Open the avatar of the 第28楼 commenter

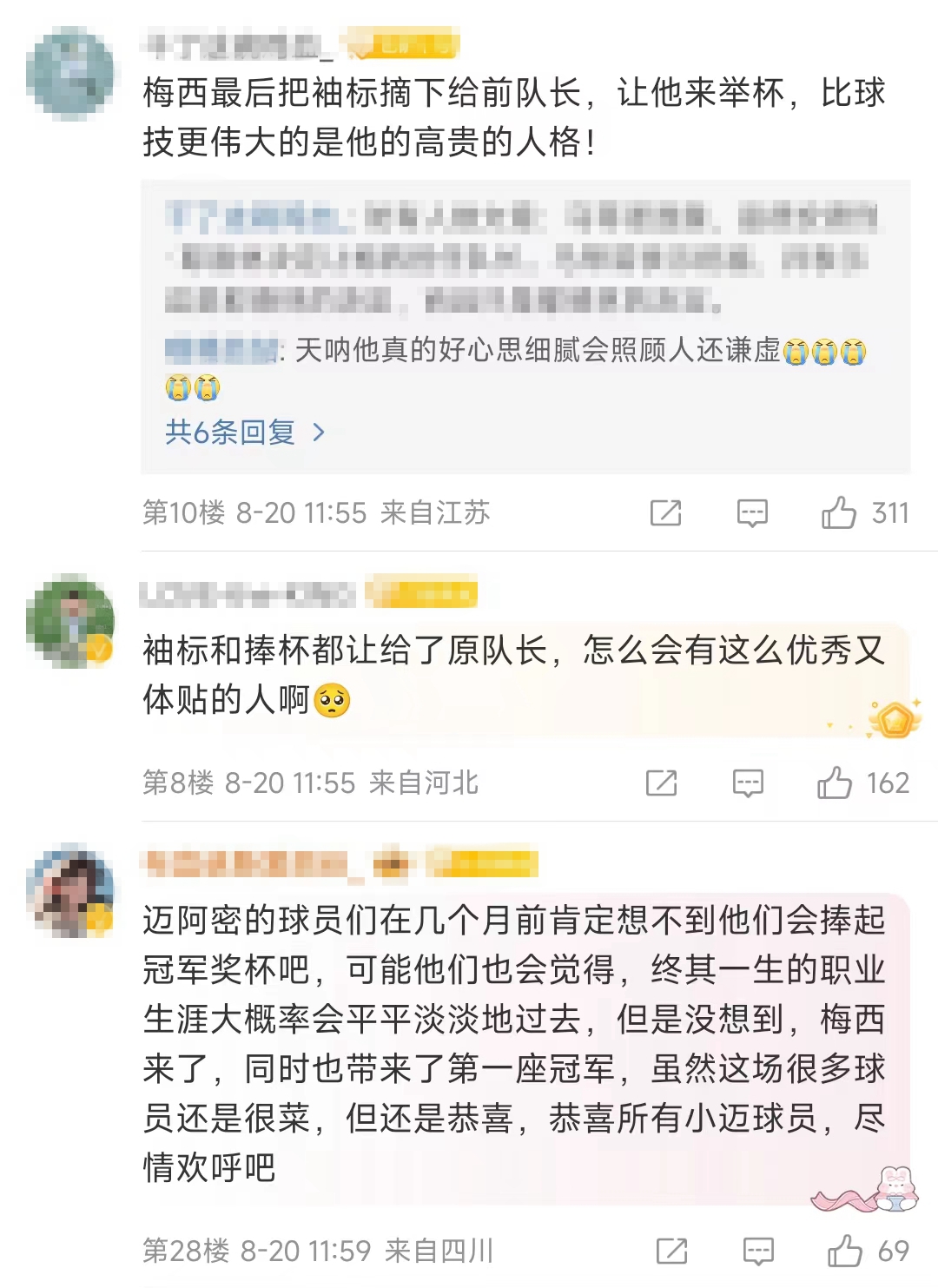pyautogui.click(x=69, y=890)
